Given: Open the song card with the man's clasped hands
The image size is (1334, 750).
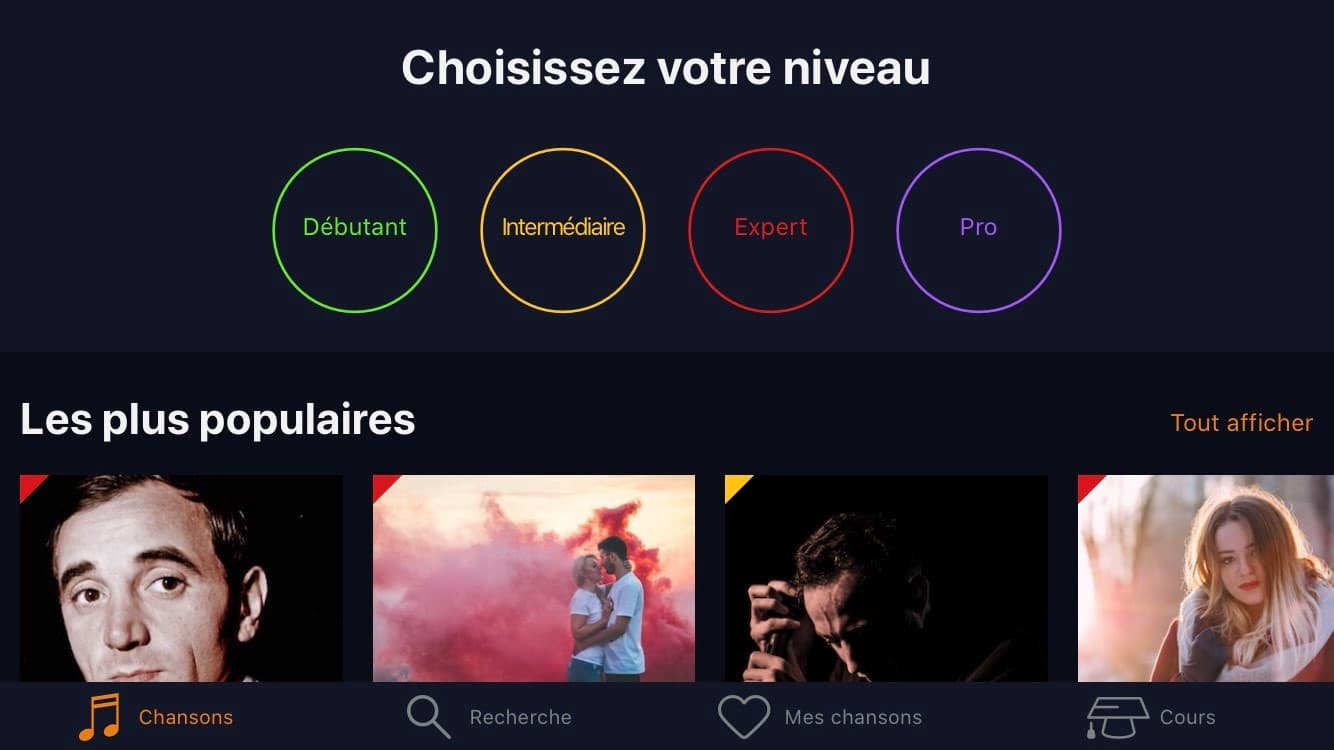Looking at the screenshot, I should point(886,578).
